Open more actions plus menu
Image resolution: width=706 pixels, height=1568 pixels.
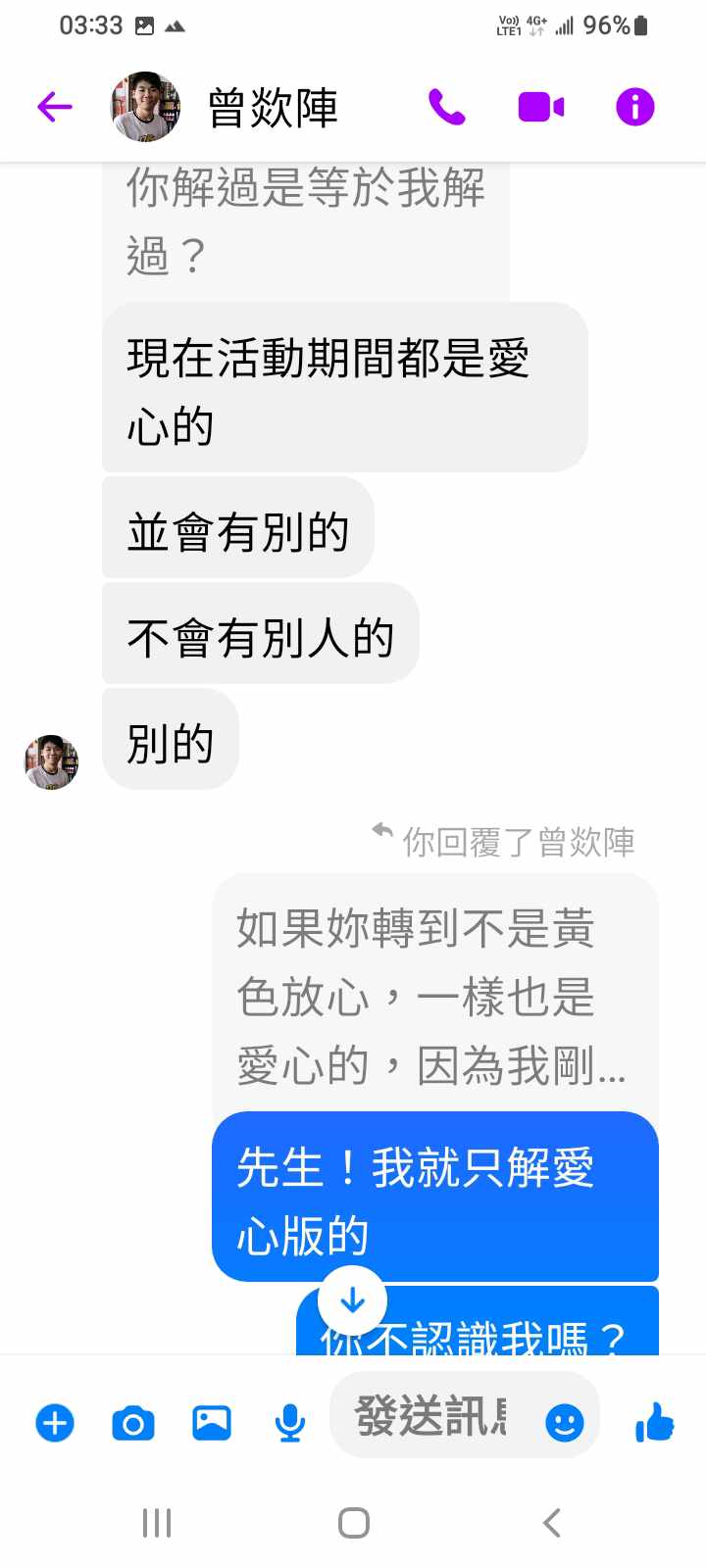(x=55, y=1422)
